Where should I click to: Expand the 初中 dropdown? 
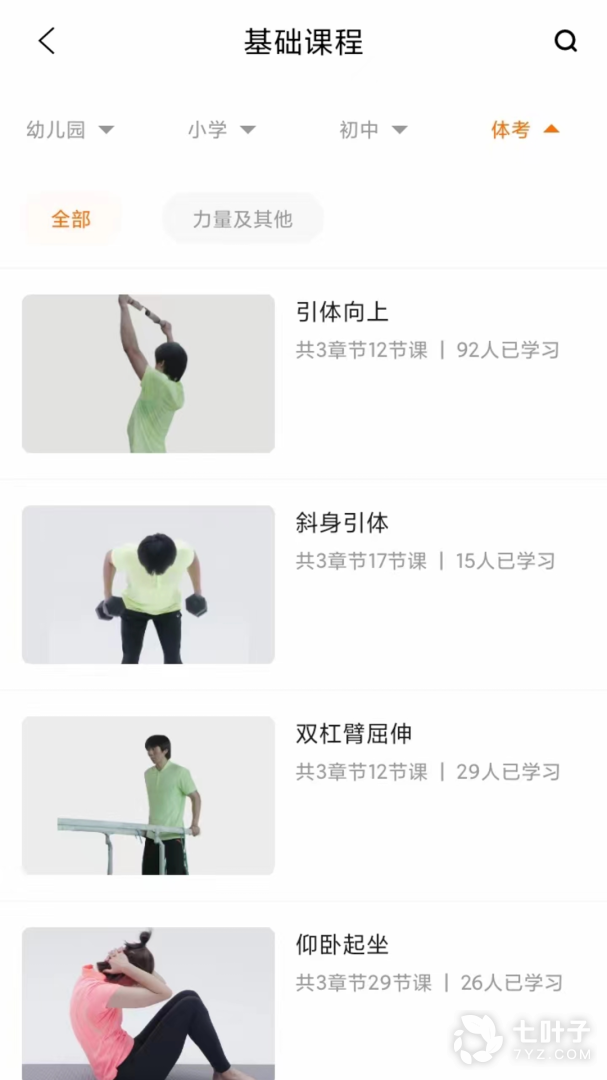pyautogui.click(x=373, y=129)
